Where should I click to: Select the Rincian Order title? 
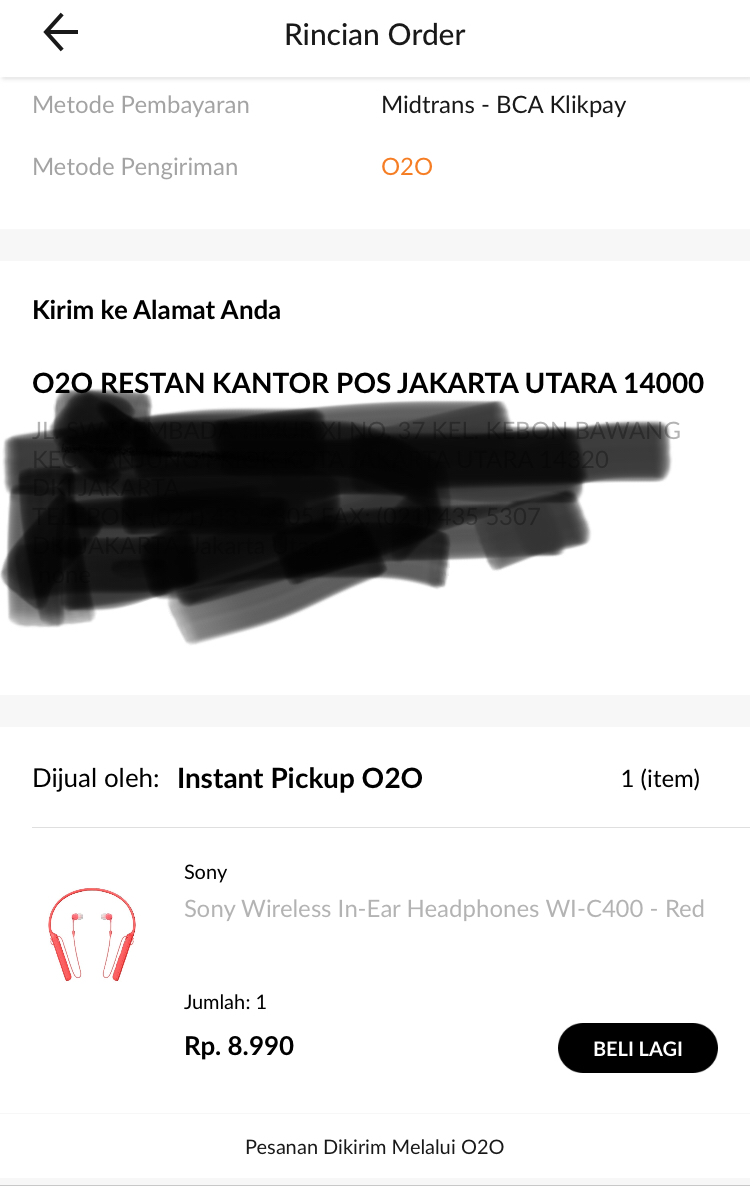pyautogui.click(x=375, y=34)
